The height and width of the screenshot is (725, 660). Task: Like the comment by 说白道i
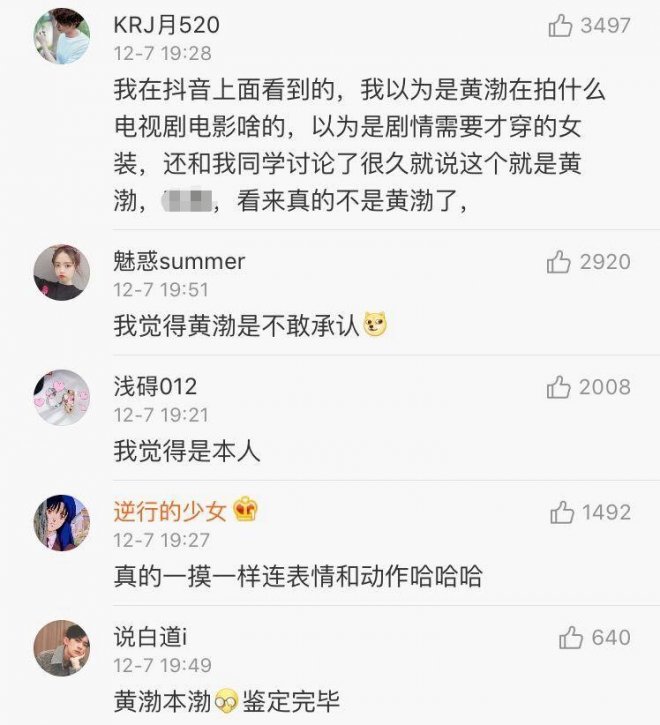[x=570, y=638]
